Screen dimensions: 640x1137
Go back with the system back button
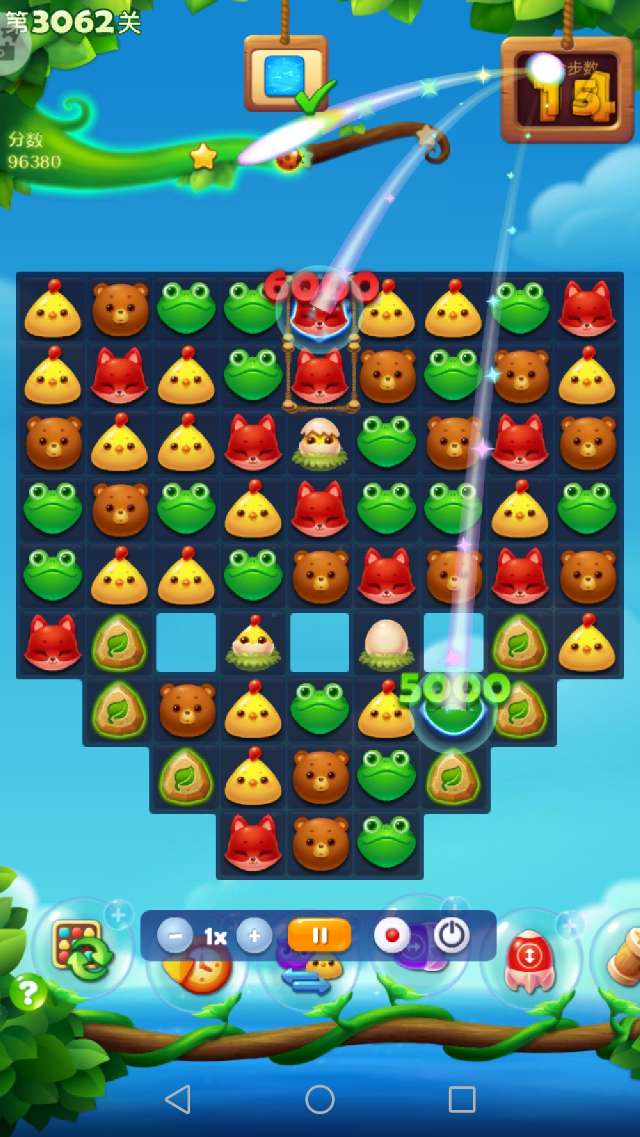pos(178,1100)
